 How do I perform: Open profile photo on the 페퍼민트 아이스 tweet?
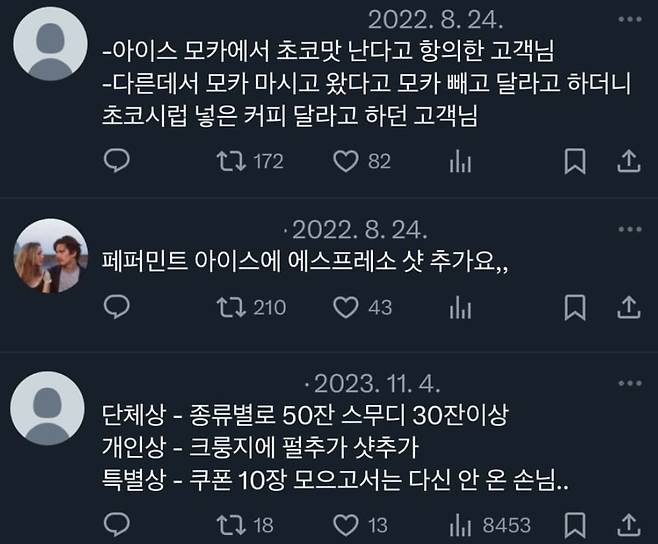(47, 260)
